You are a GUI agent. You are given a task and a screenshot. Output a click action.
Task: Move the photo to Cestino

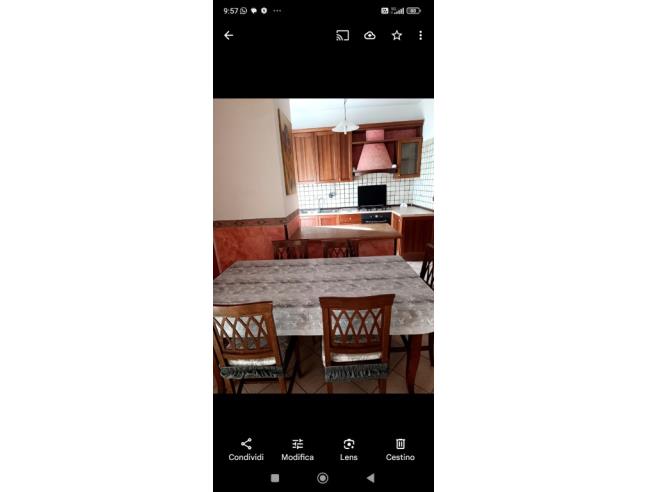pyautogui.click(x=400, y=448)
